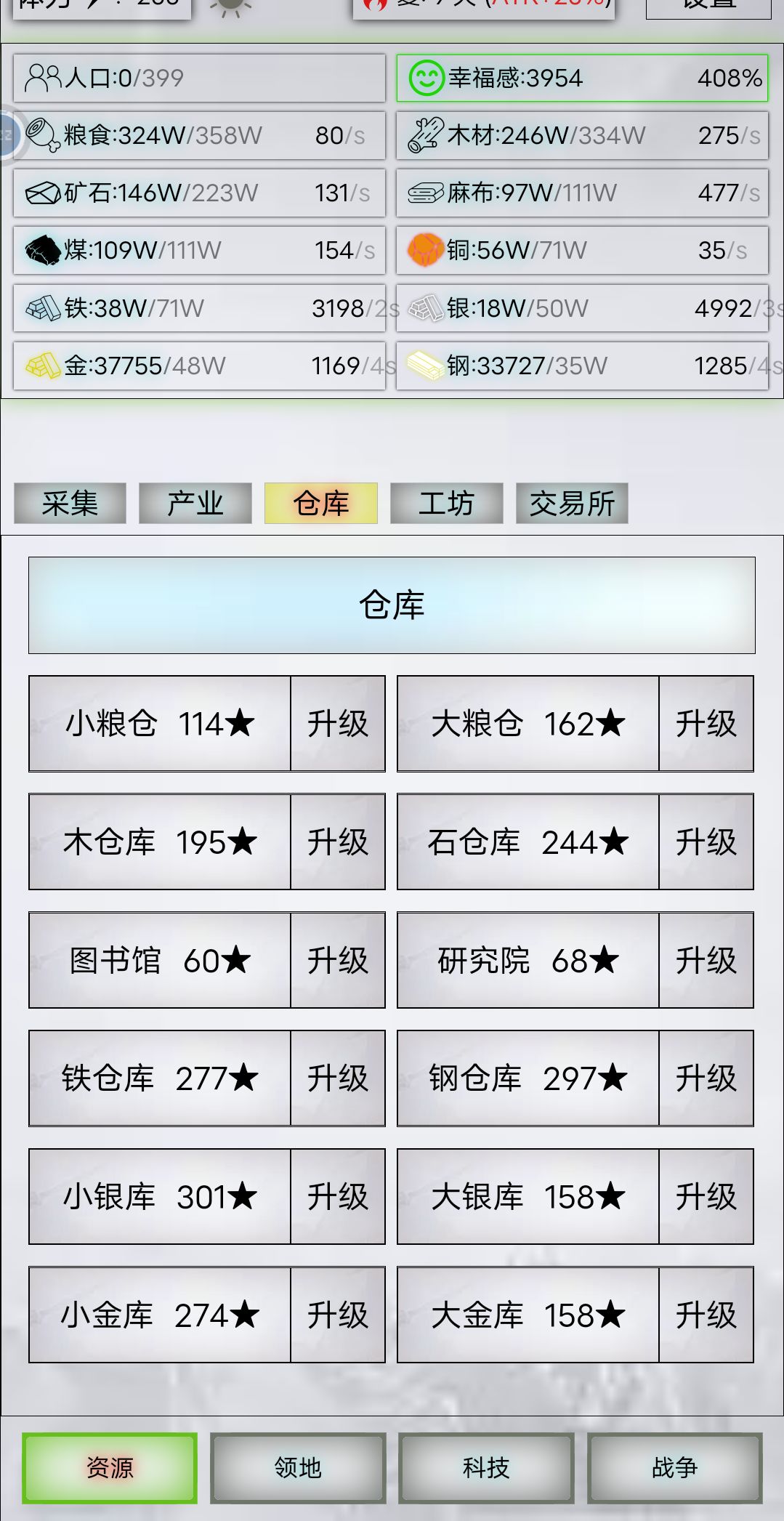The image size is (784, 1521).
Task: Go to the 交易所 tab
Action: (572, 503)
